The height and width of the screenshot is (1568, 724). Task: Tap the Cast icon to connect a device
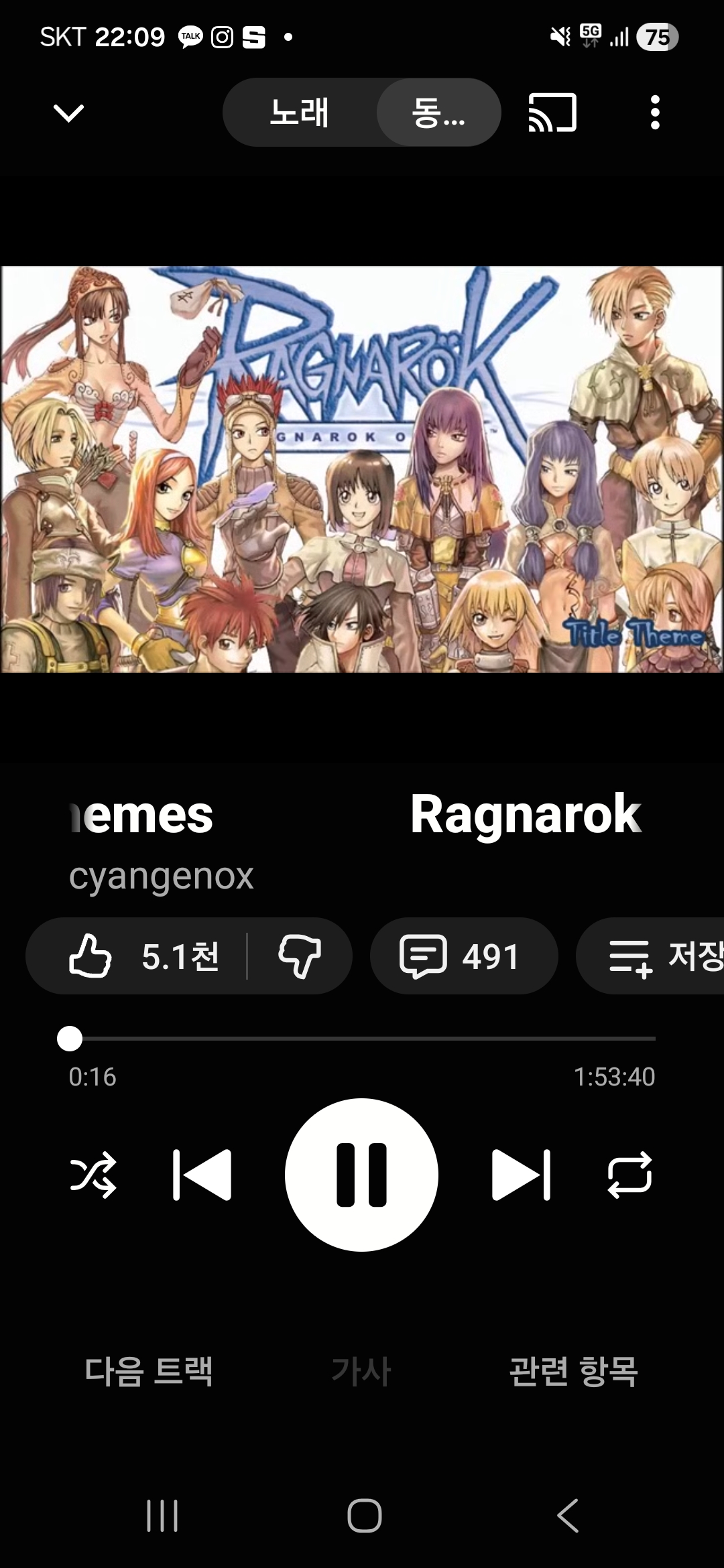click(551, 112)
